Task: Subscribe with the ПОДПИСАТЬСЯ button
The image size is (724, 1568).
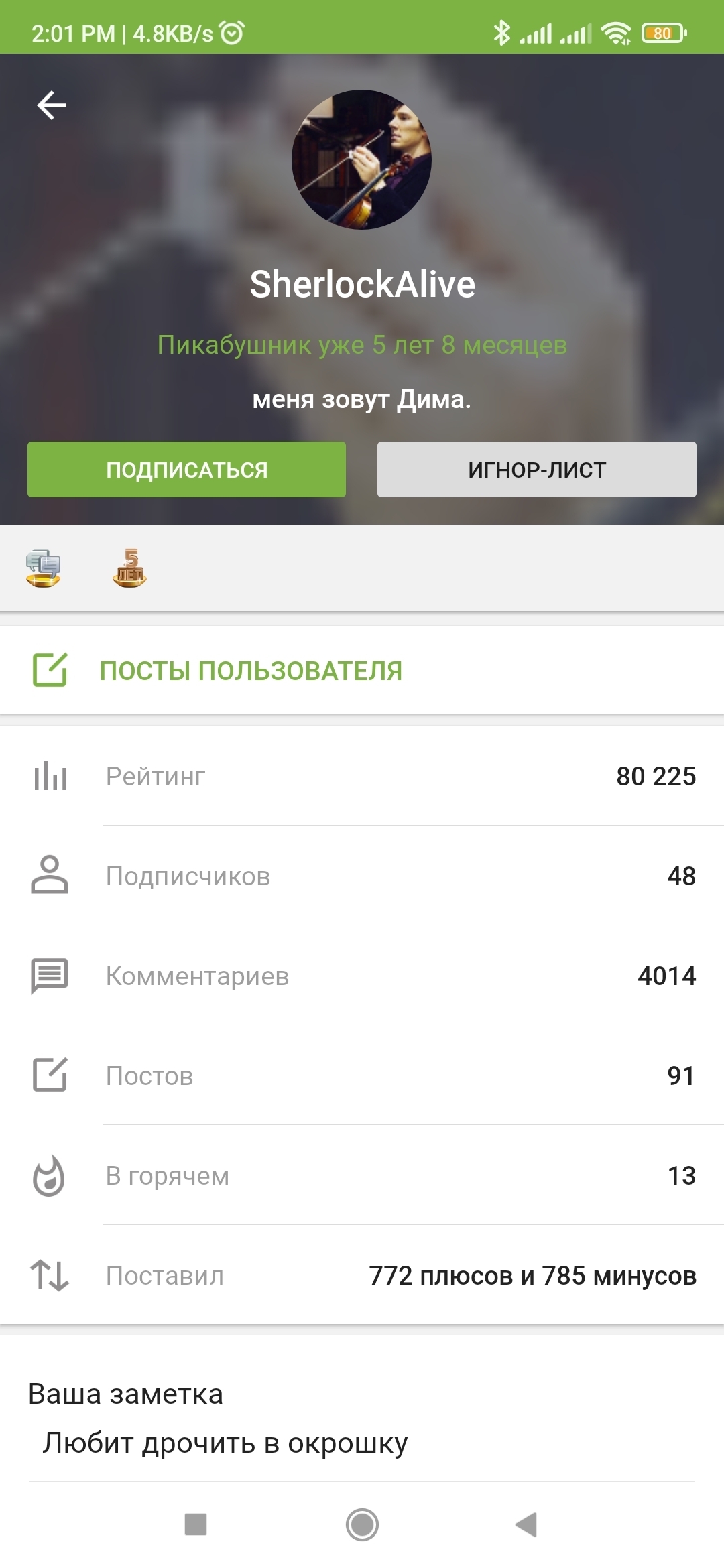Action: [x=186, y=469]
